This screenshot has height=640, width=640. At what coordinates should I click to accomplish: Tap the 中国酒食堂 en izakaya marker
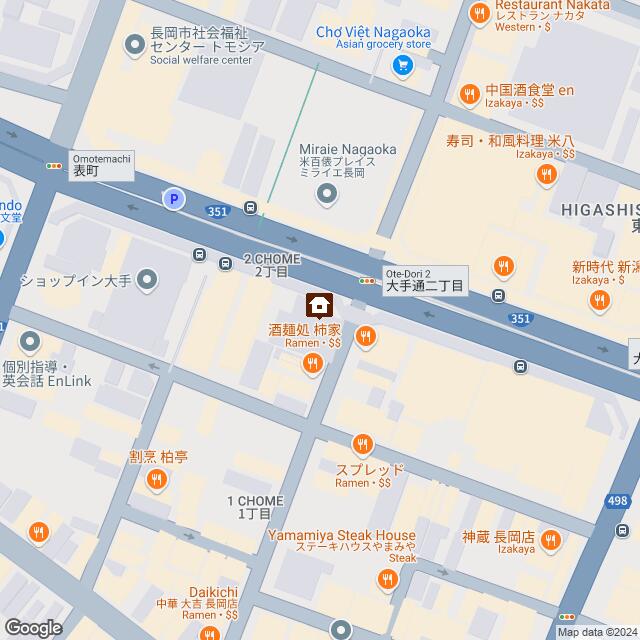tap(468, 95)
